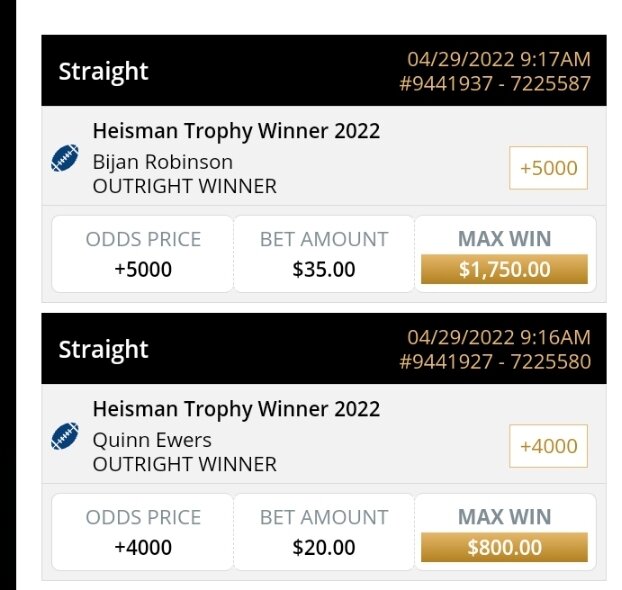Tap the +5000 odds box for Bijan Robinson

548,168
